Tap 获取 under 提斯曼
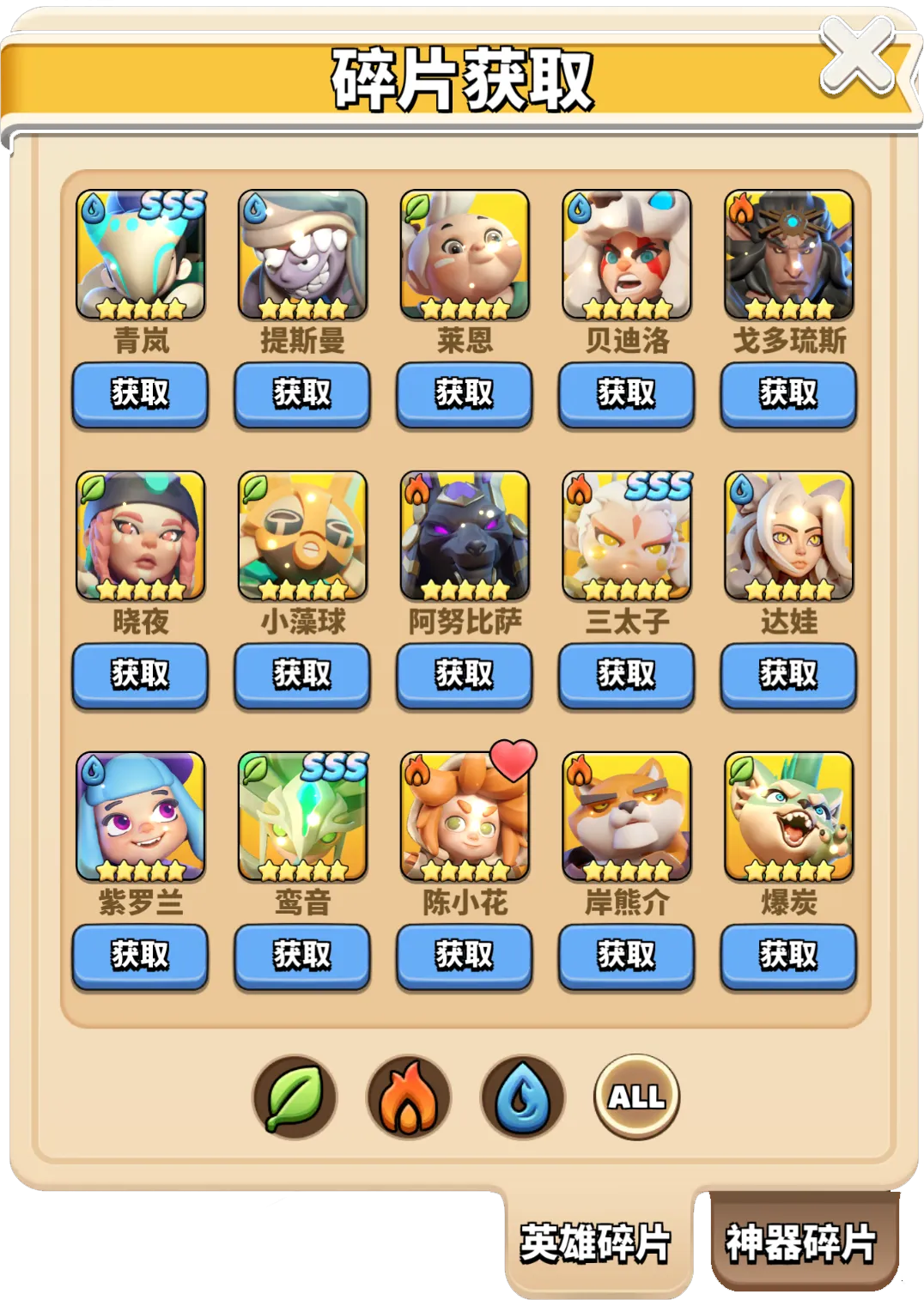Viewport: 924px width, 1300px height. pyautogui.click(x=302, y=394)
